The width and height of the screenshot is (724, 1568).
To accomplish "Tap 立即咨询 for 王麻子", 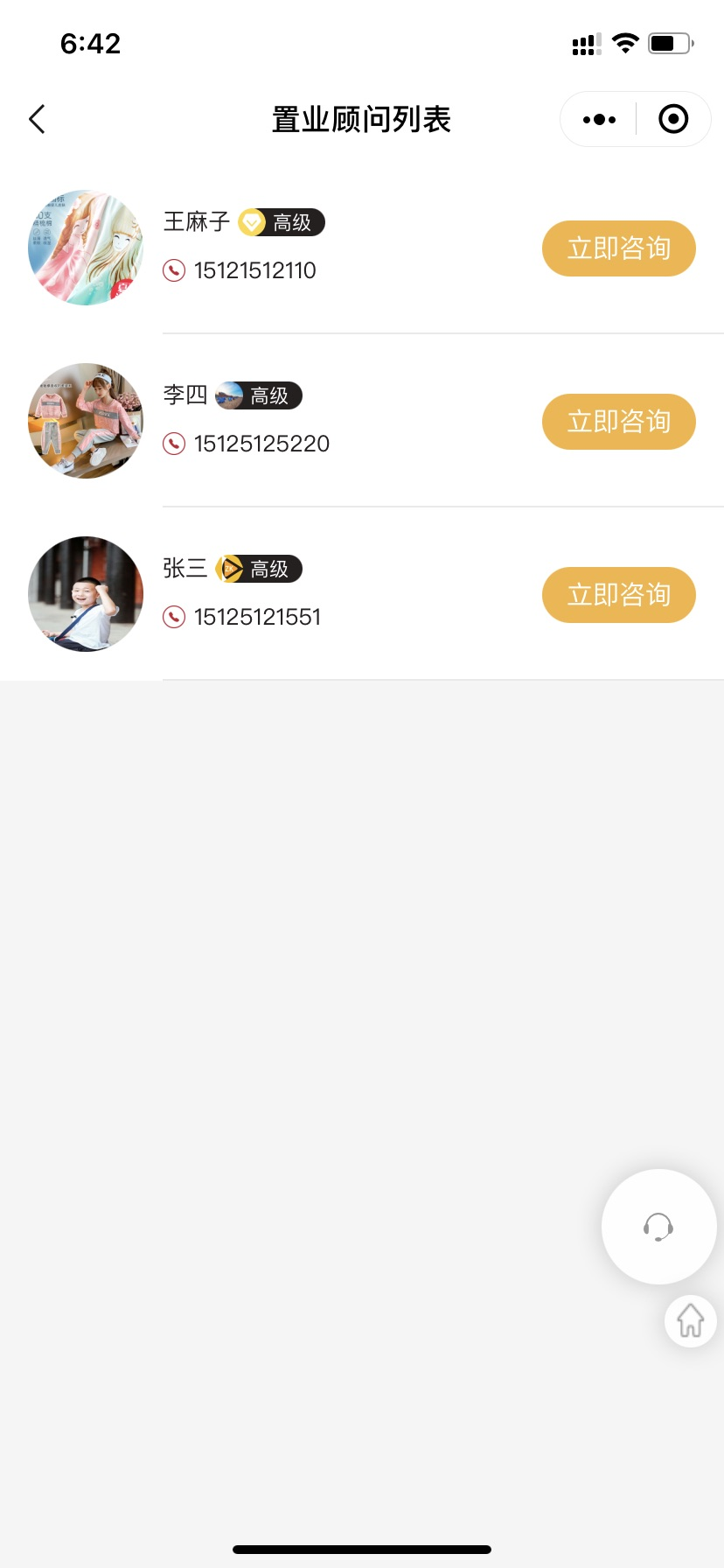I will click(x=618, y=248).
